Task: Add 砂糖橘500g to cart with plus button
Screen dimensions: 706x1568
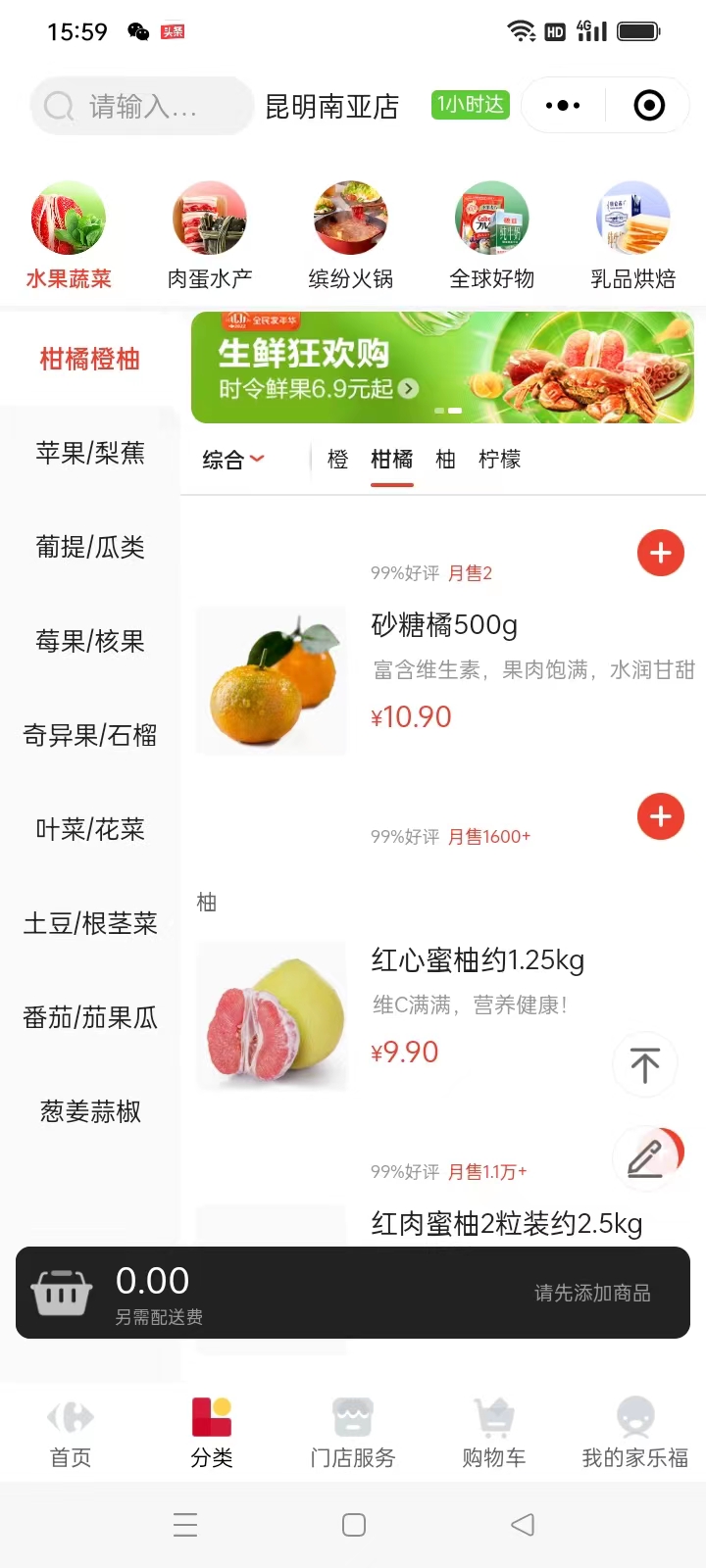Action: pyautogui.click(x=660, y=552)
